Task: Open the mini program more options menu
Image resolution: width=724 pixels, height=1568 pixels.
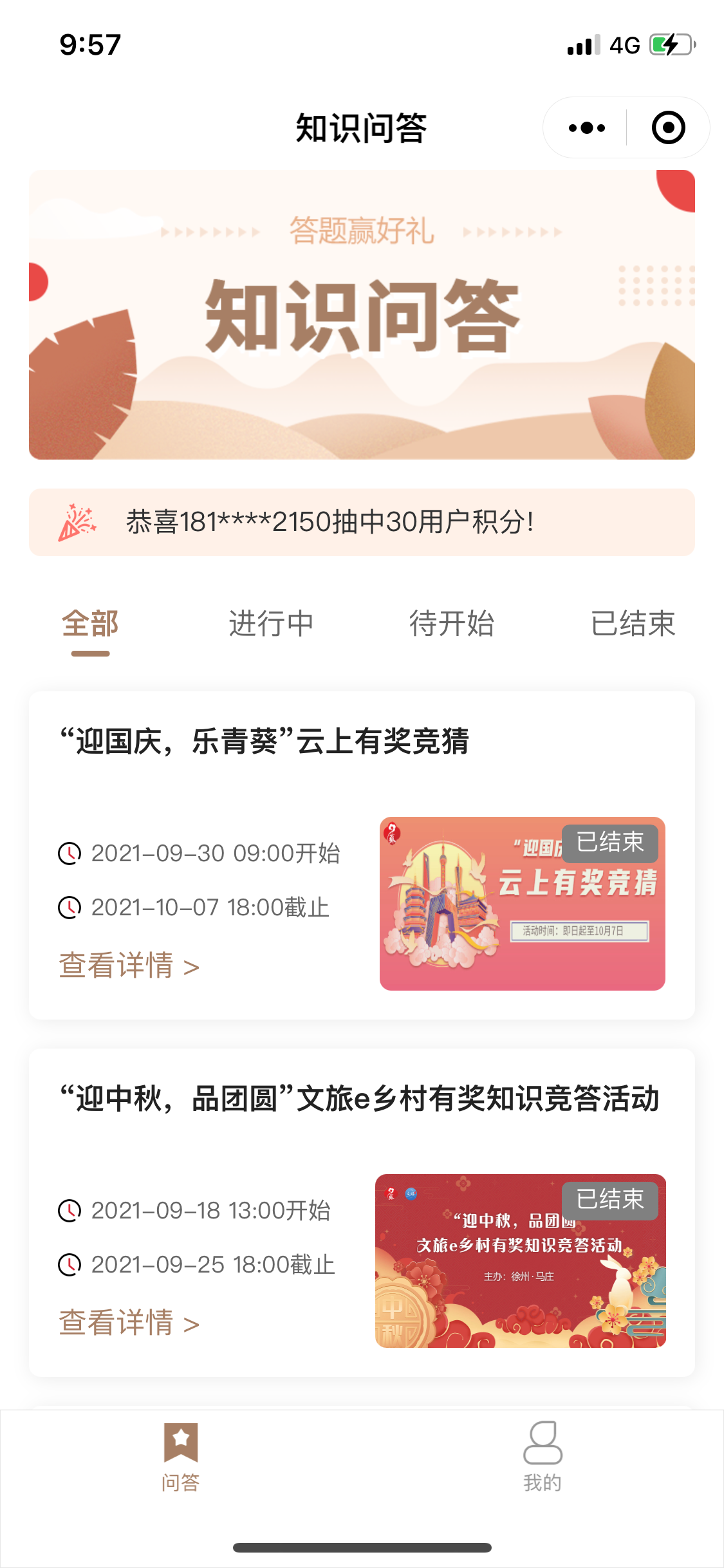Action: click(586, 128)
